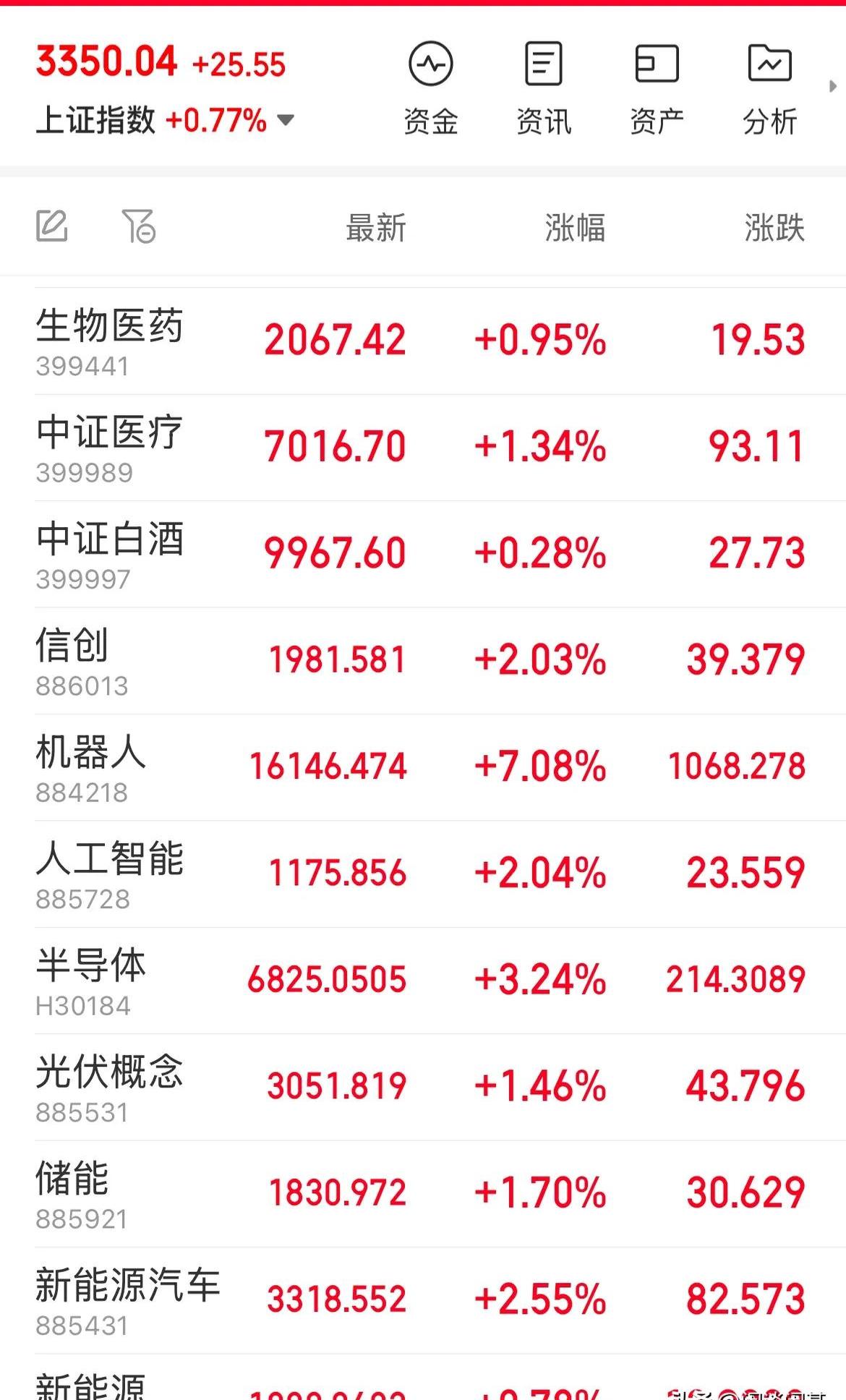
Task: Switch sorting to the 涨跌 column
Action: pyautogui.click(x=773, y=228)
